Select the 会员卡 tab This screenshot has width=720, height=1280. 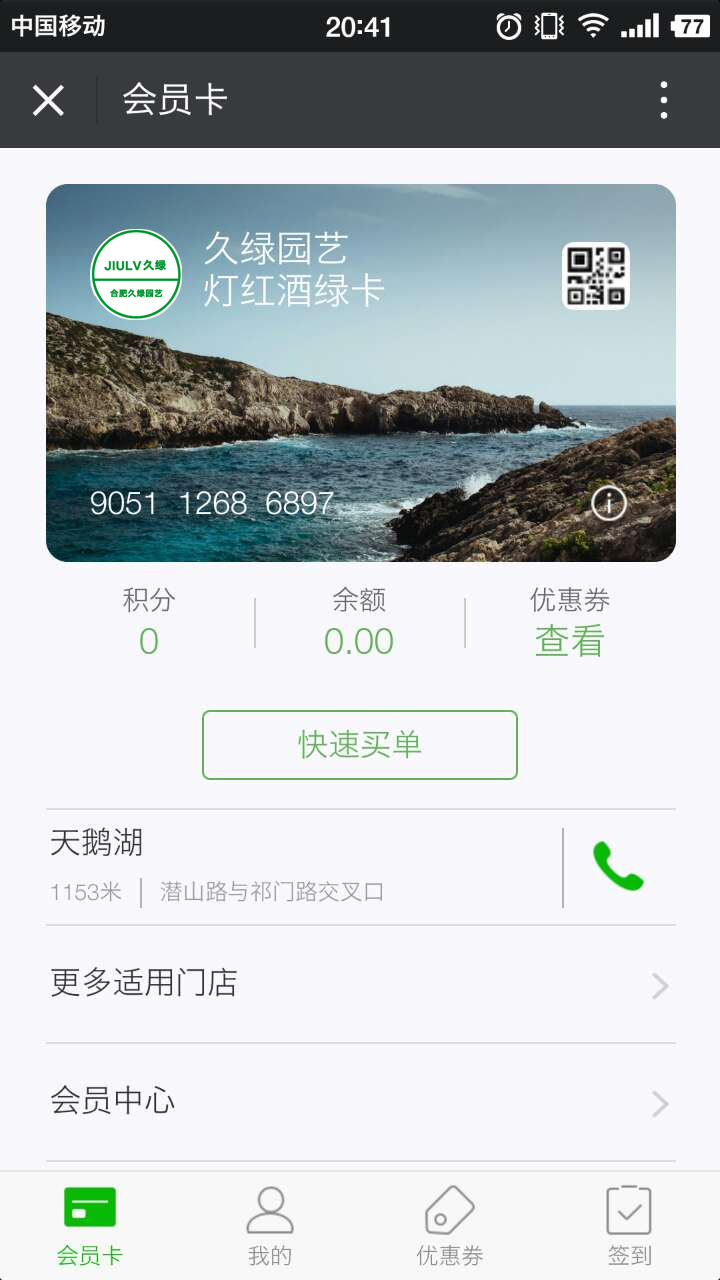click(x=90, y=1225)
